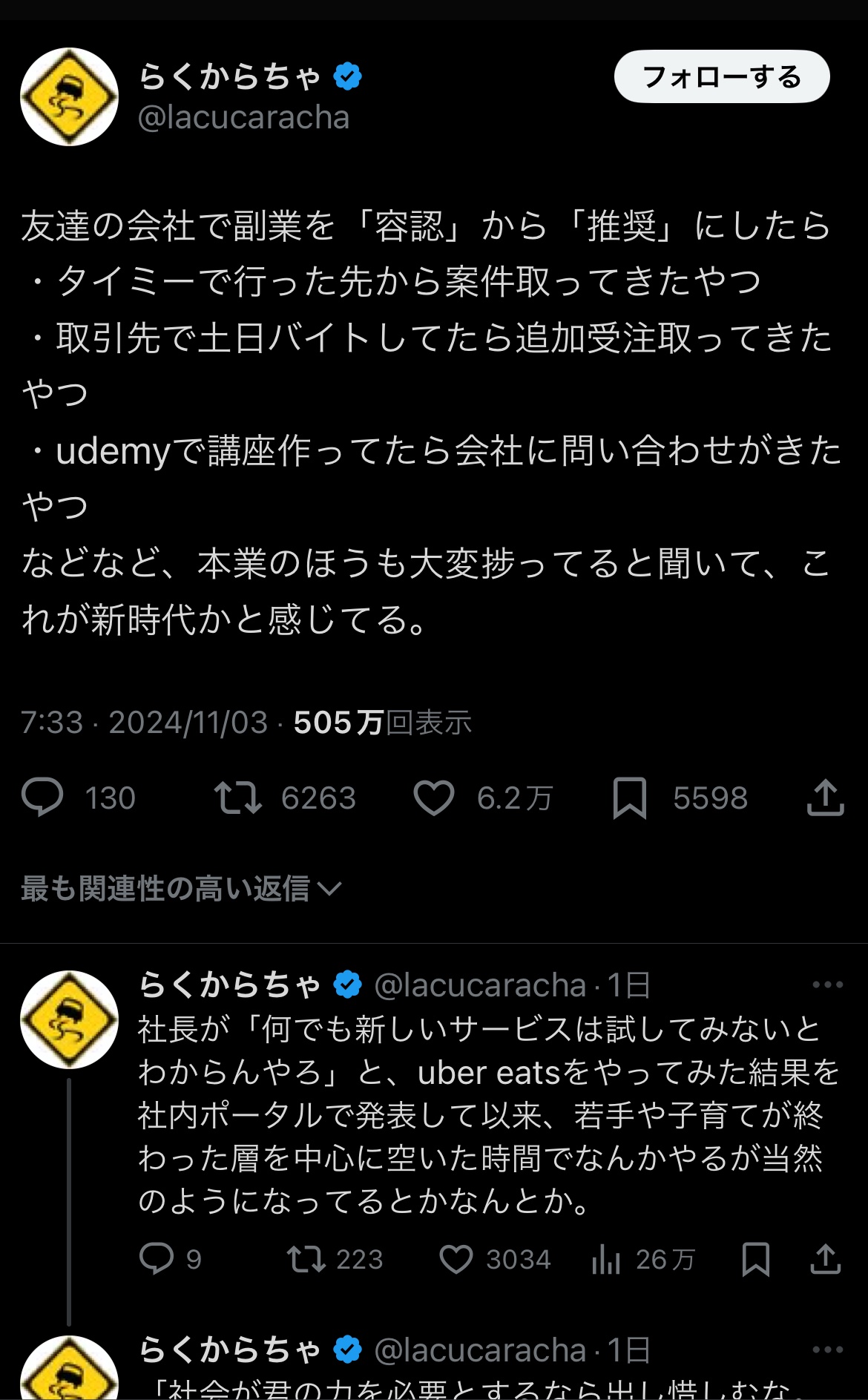Share the main post
868x1400 pixels.
point(826,798)
